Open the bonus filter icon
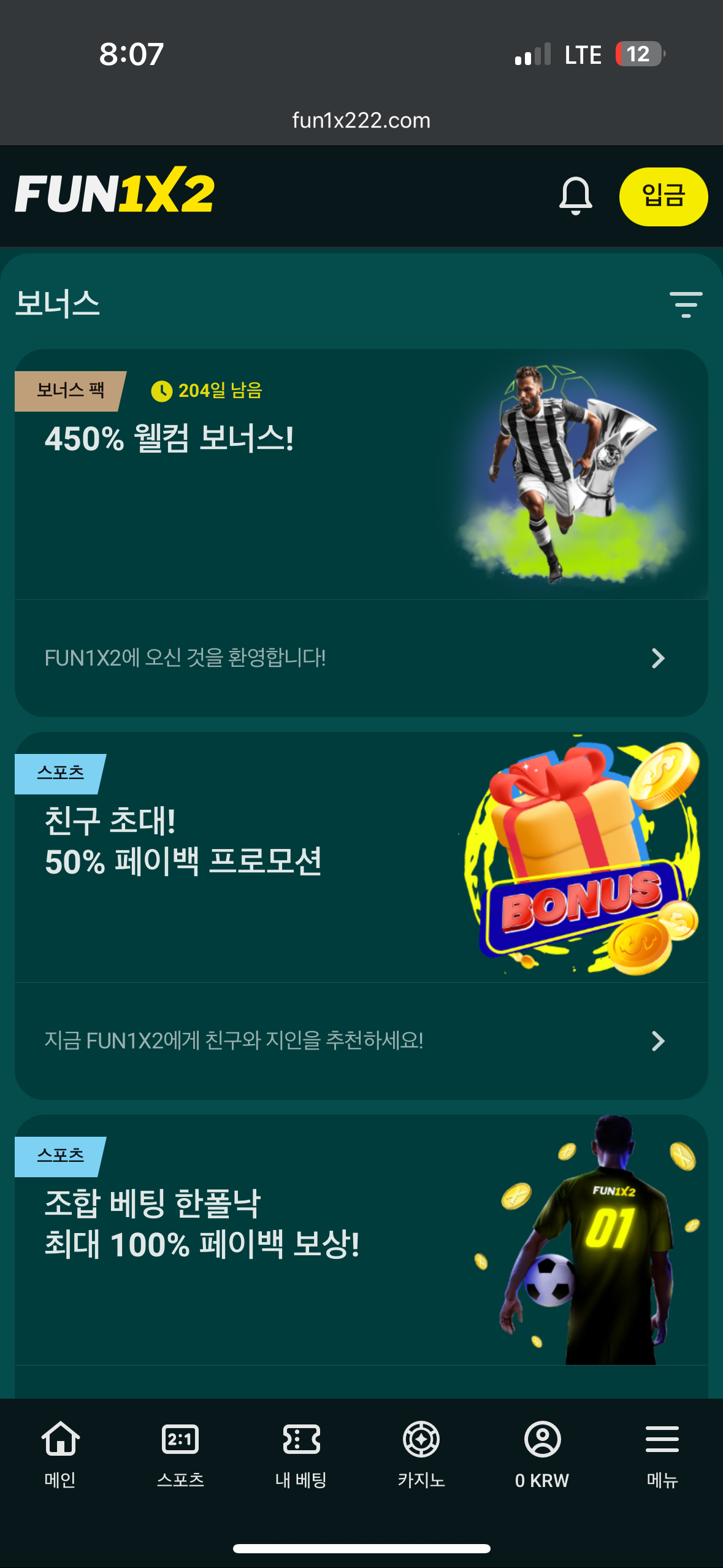 tap(685, 304)
